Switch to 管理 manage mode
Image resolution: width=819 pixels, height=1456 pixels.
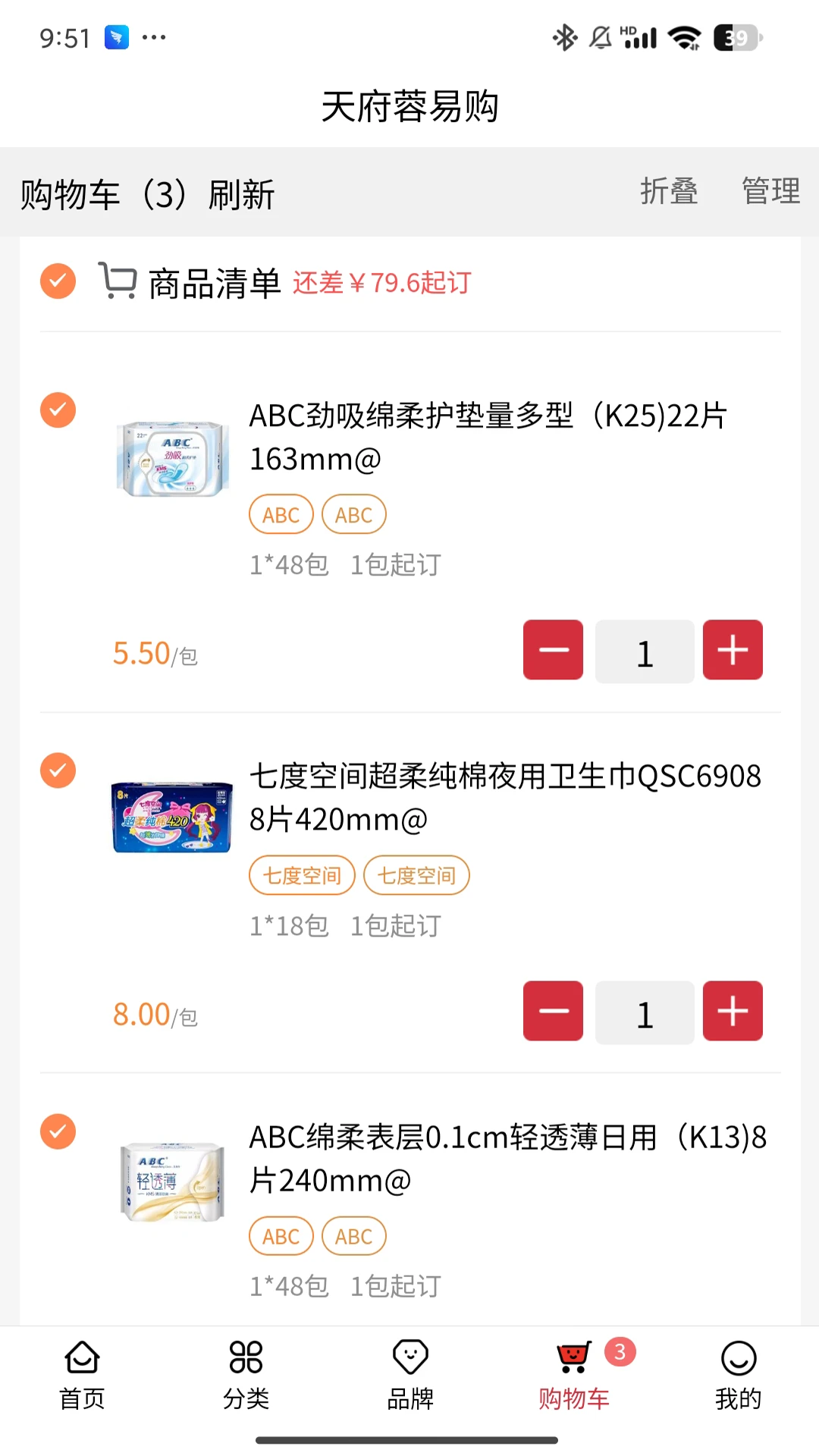(770, 192)
